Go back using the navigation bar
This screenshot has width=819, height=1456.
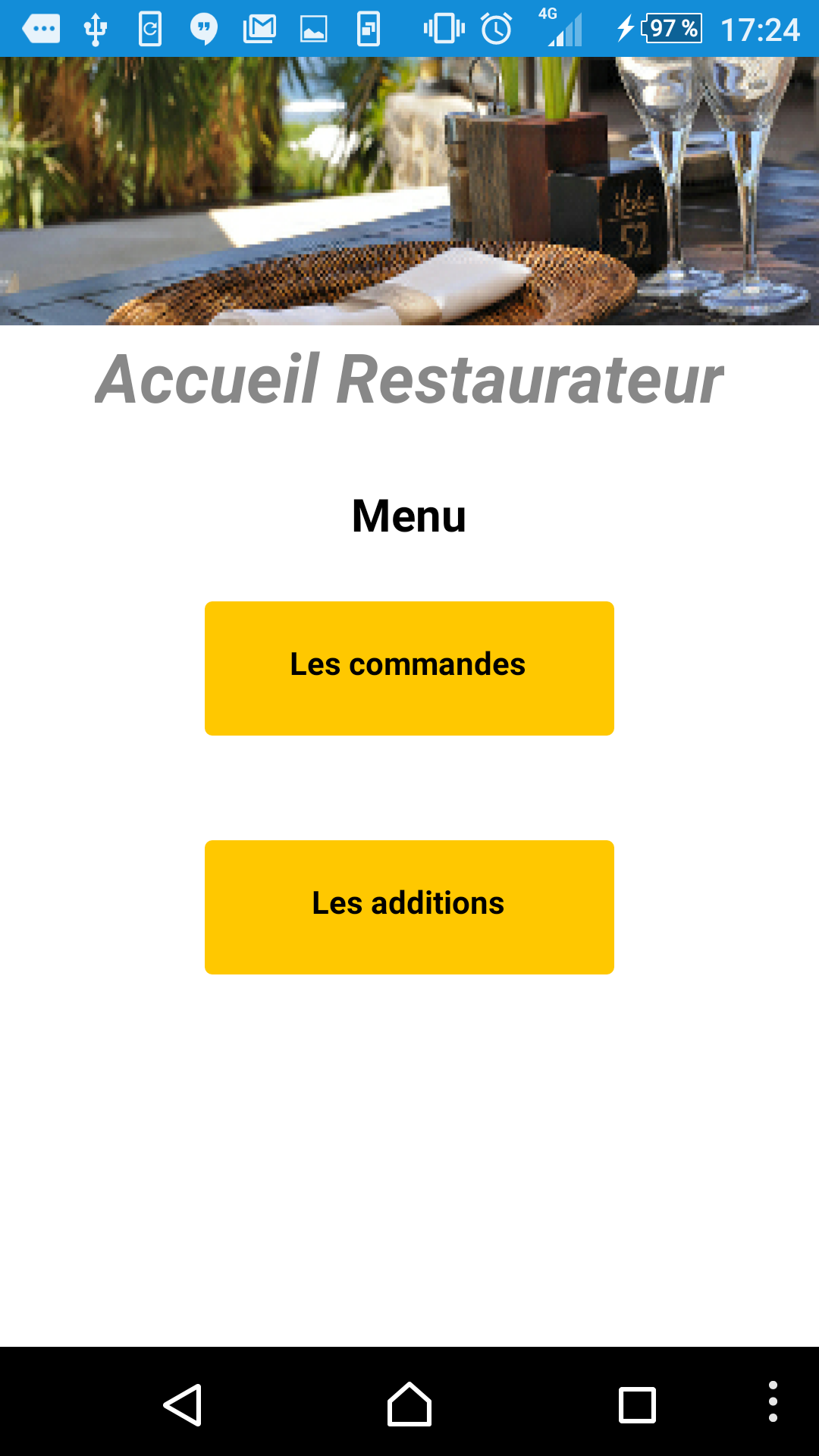(x=183, y=1405)
